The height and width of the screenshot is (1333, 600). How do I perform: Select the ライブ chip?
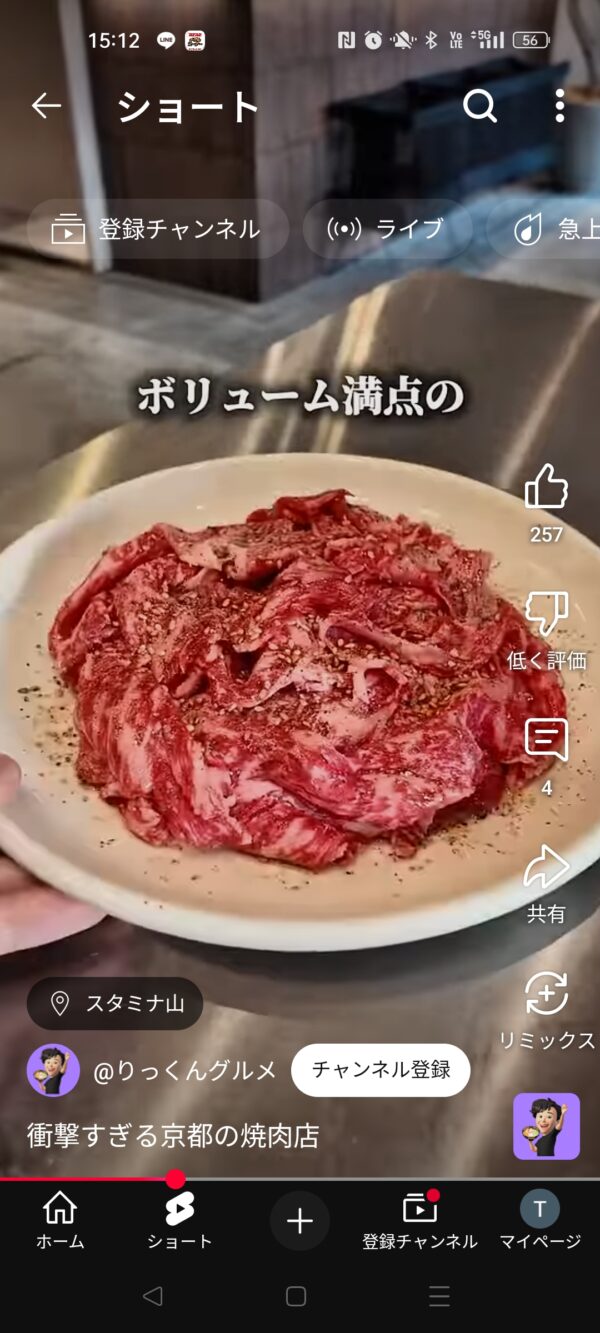pos(386,229)
